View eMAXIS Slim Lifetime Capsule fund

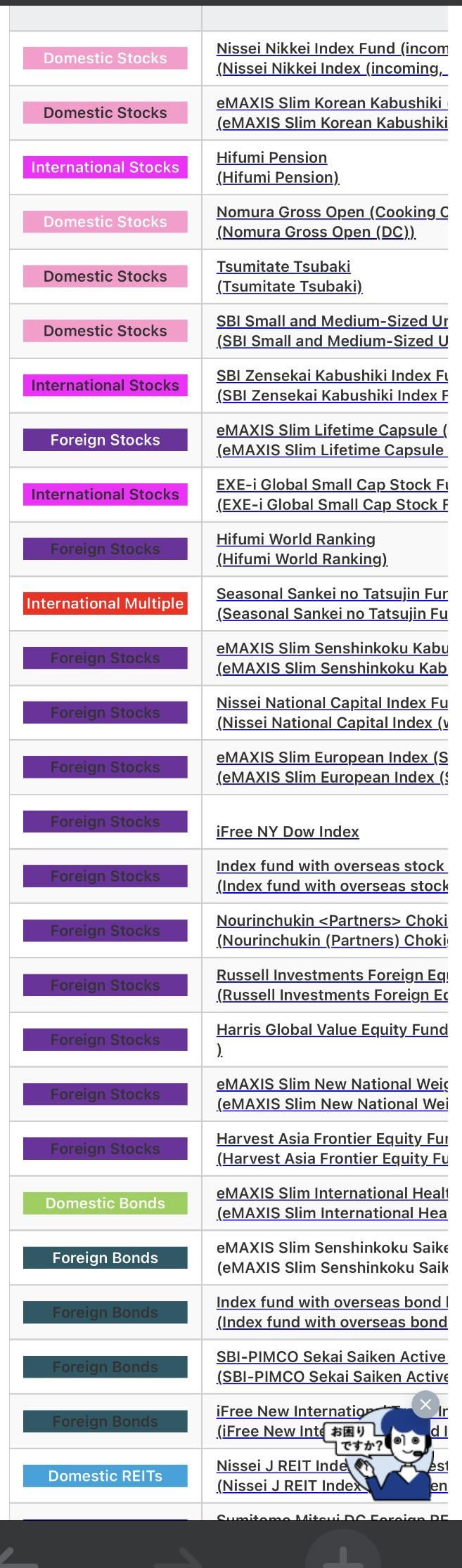pyautogui.click(x=331, y=431)
